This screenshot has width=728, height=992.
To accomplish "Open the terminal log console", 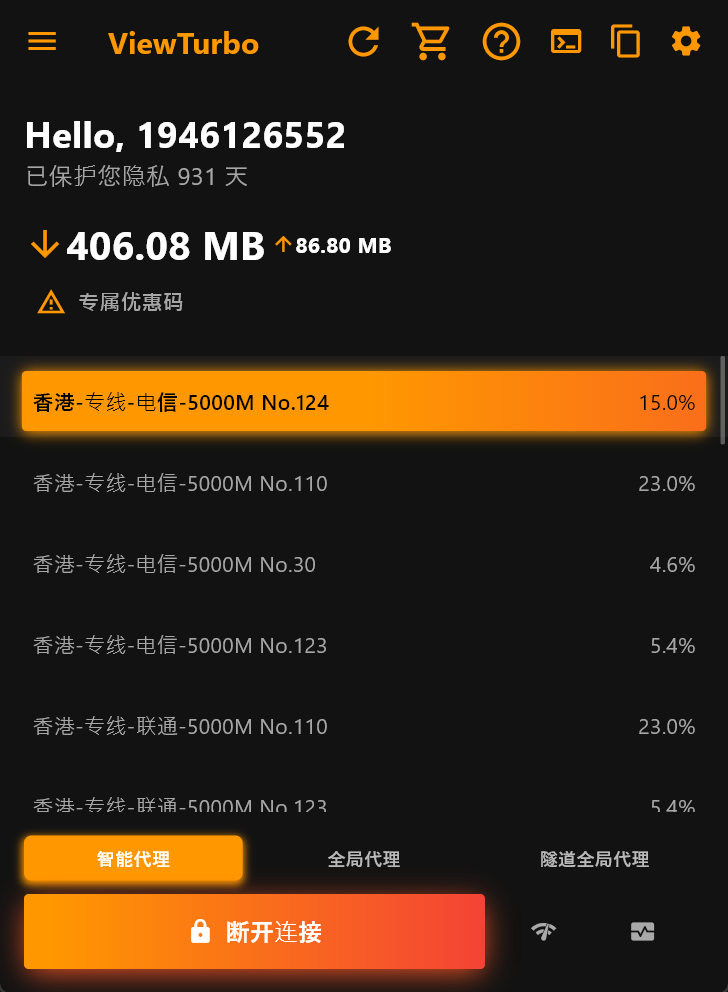I will 566,42.
